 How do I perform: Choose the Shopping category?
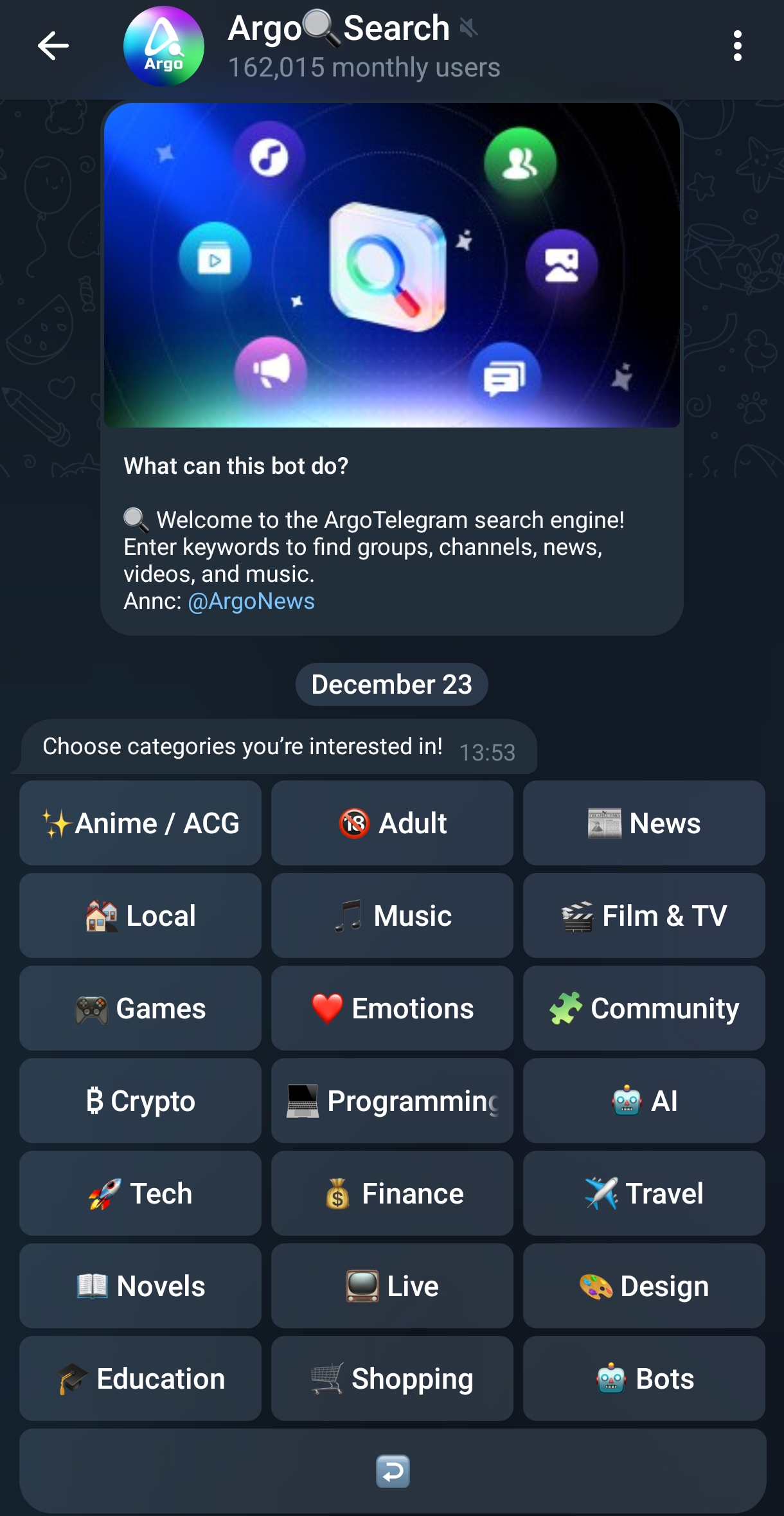coord(391,1378)
